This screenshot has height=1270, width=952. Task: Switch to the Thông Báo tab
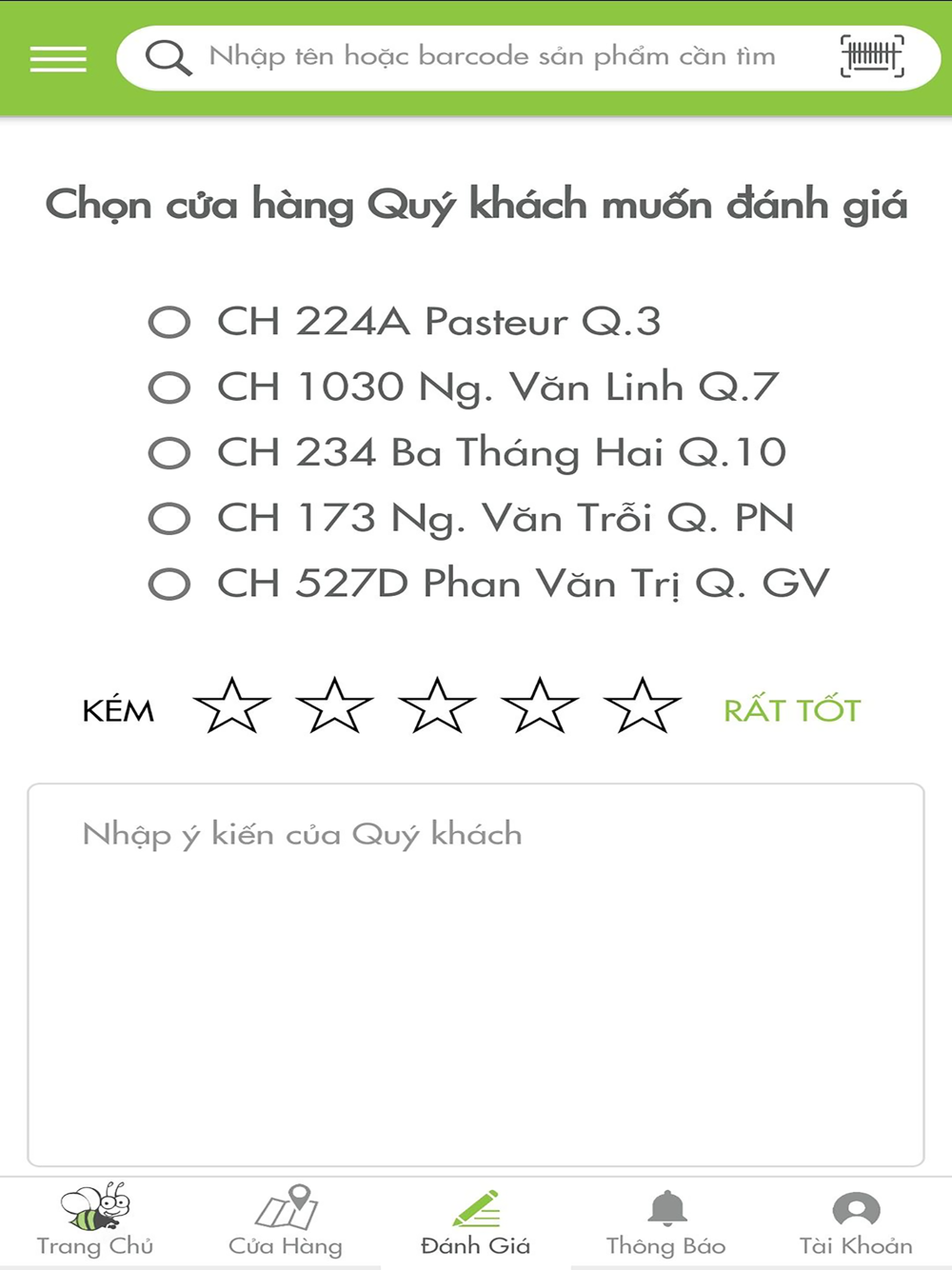pos(666,1221)
